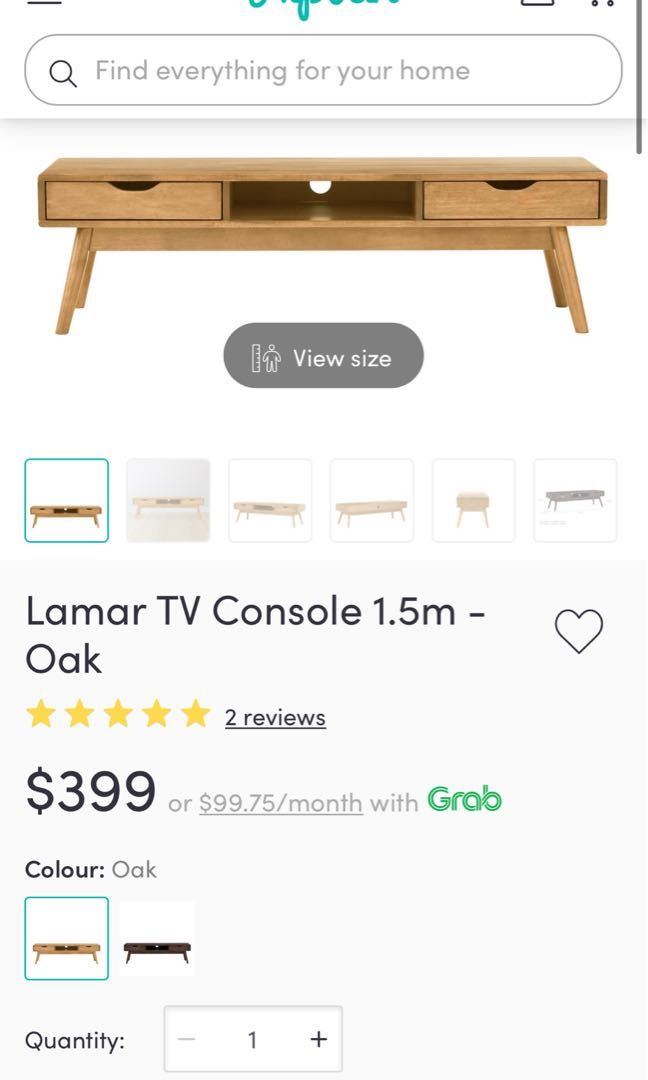
Task: Open the View size guide
Action: tap(323, 357)
